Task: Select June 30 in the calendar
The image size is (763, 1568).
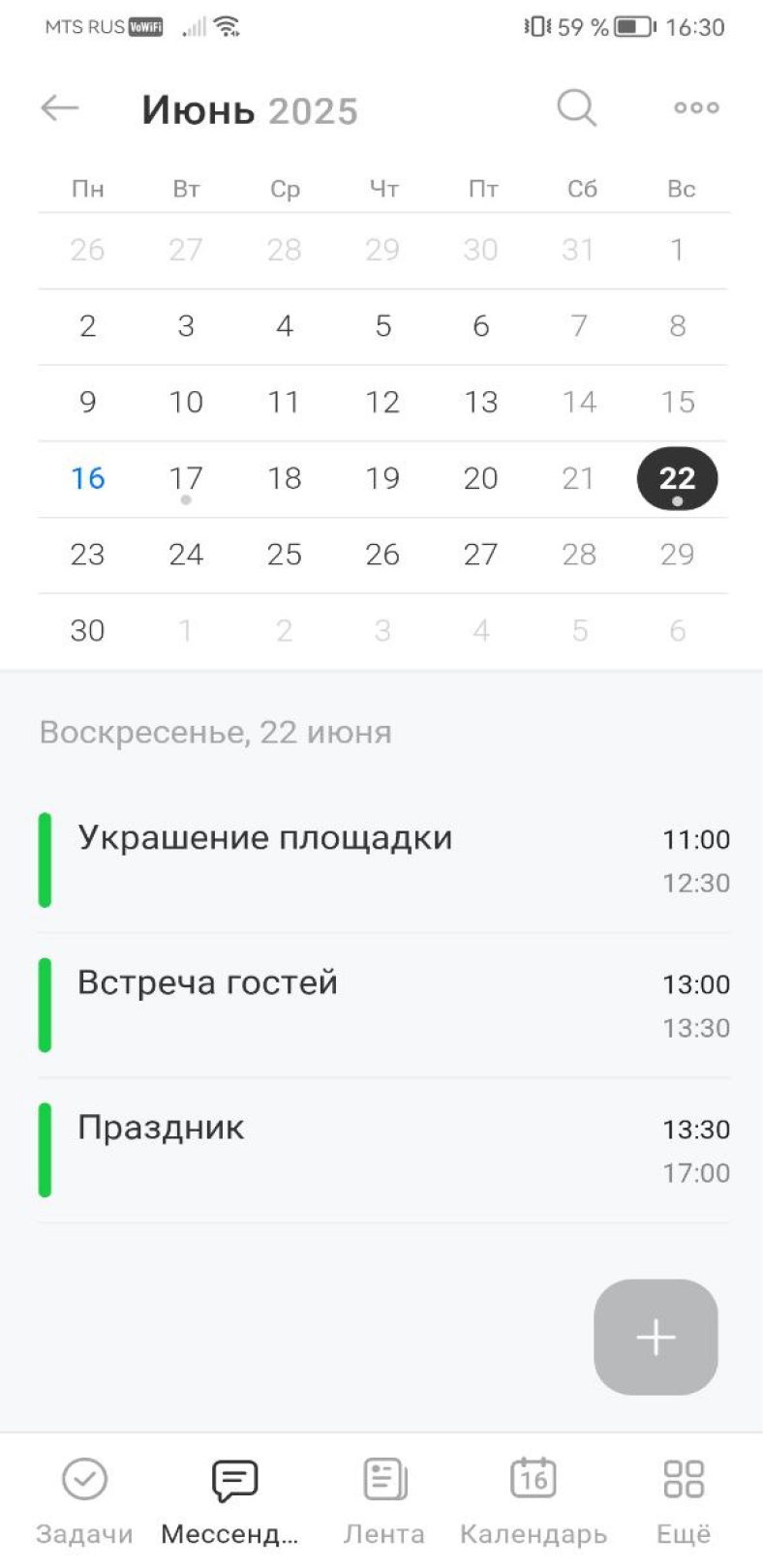Action: tap(87, 631)
